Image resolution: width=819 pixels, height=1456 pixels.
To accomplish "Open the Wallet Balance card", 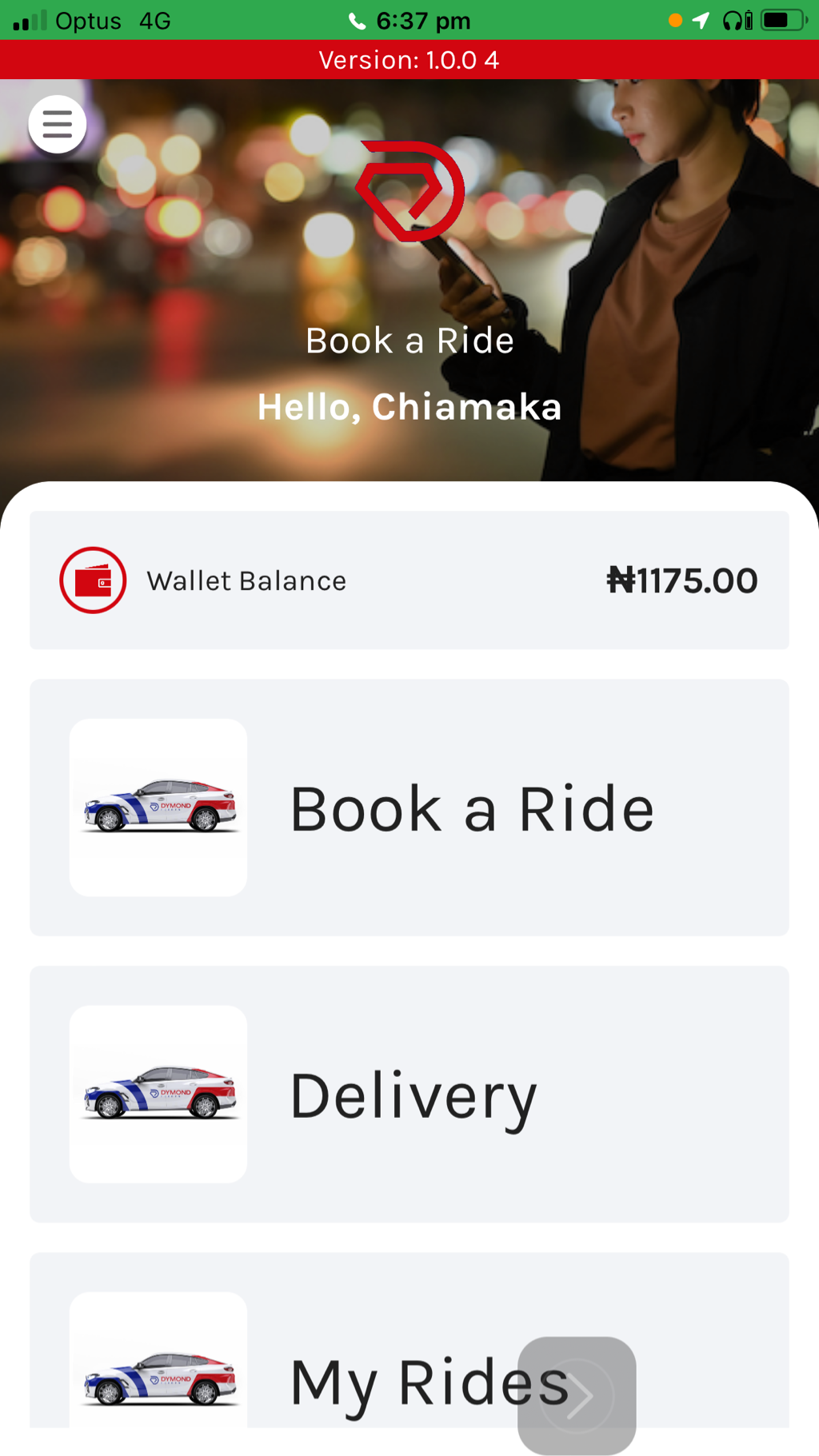I will coord(409,580).
